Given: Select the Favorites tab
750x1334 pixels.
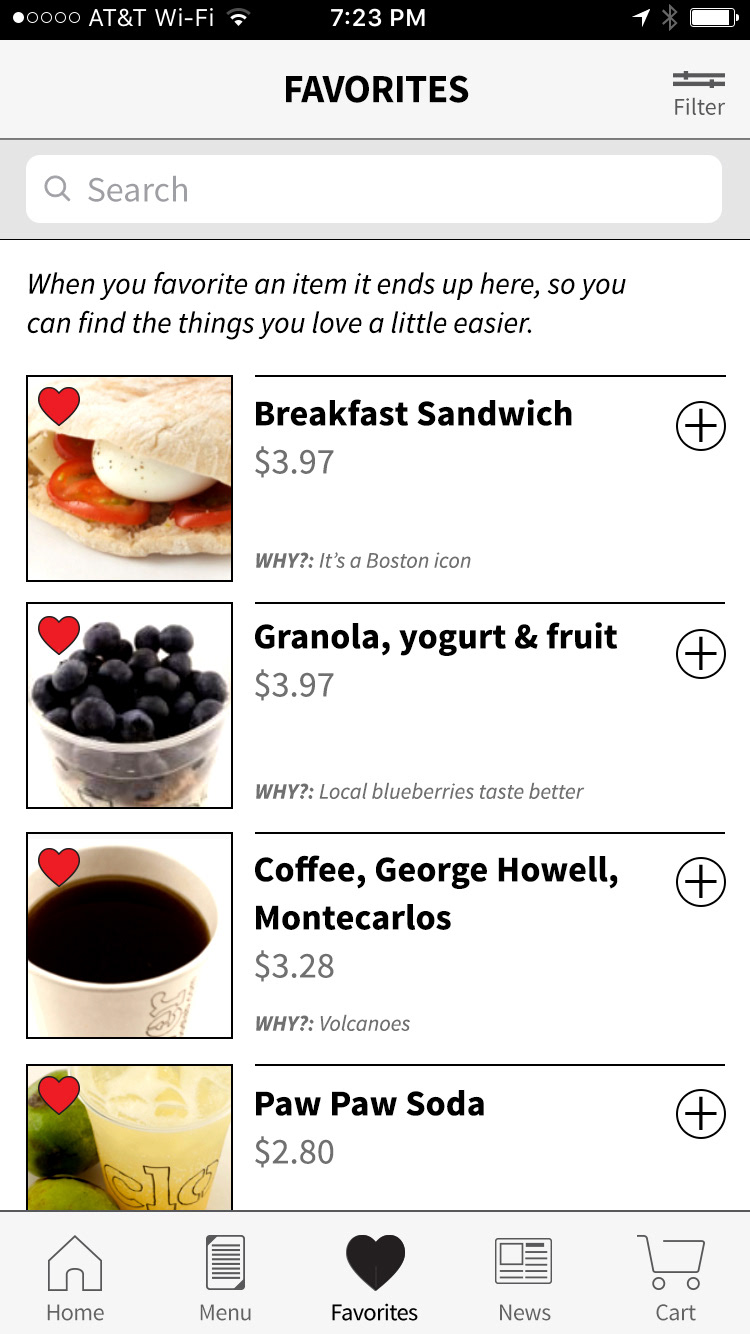Looking at the screenshot, I should 375,1277.
